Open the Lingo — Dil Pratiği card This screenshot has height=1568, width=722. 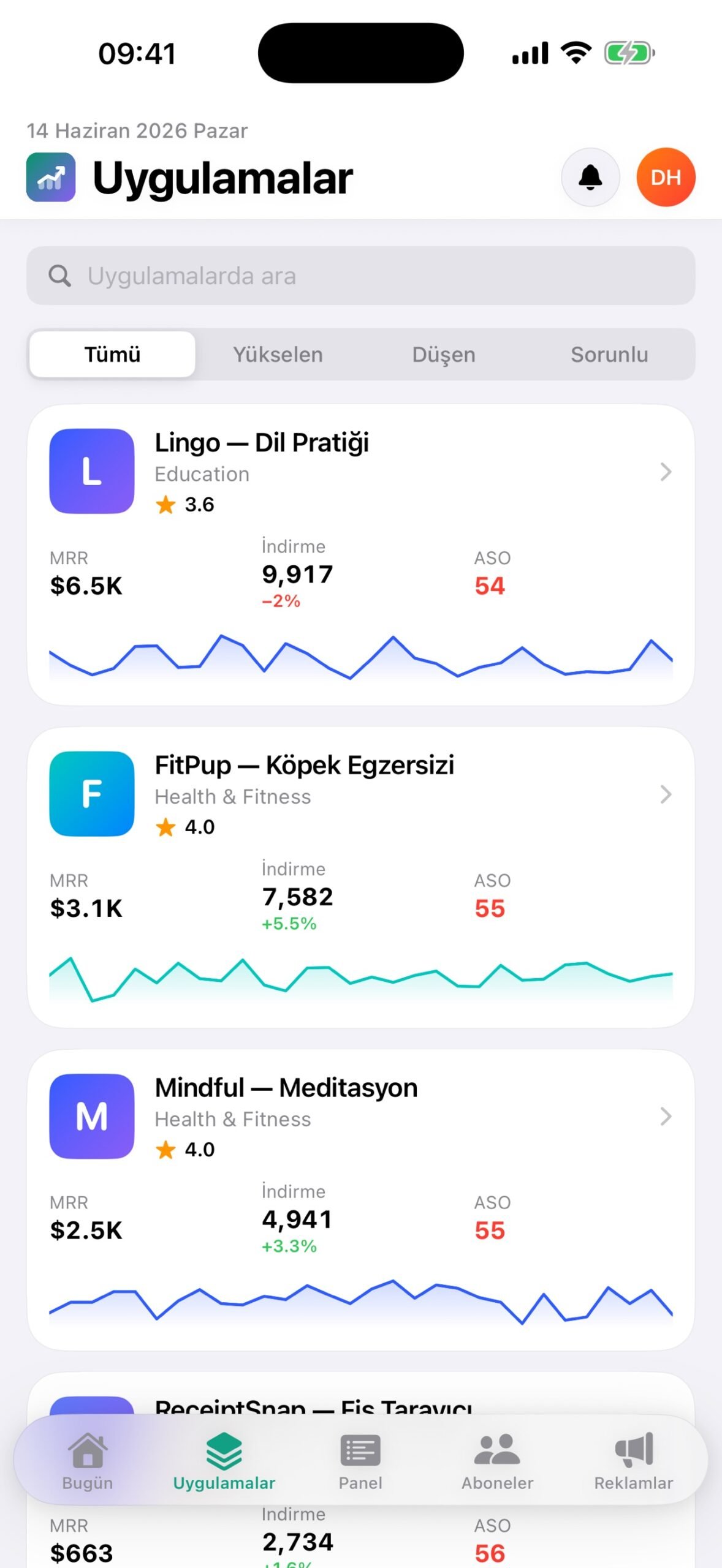point(361,555)
